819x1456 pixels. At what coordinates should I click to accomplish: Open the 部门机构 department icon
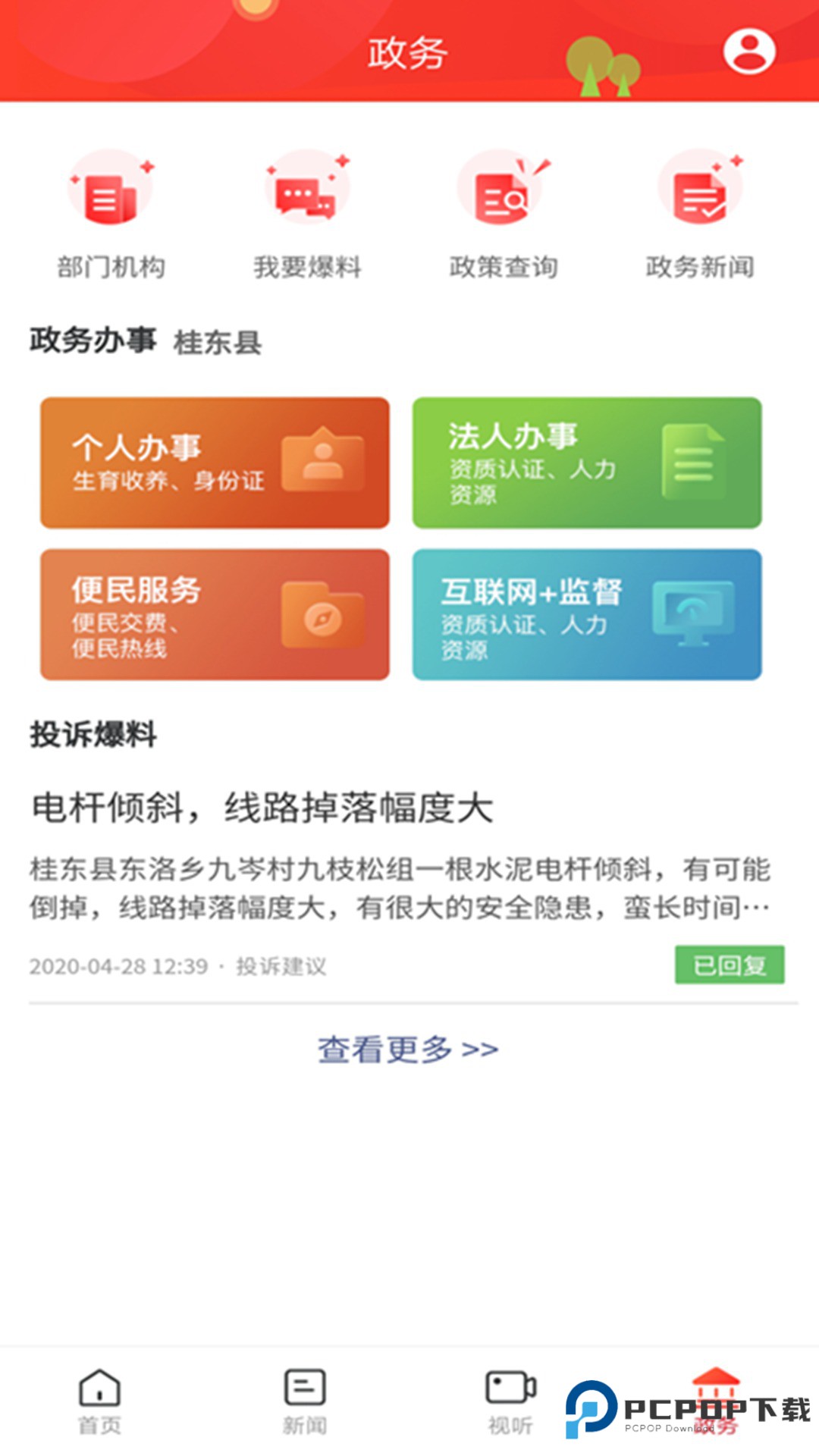click(x=111, y=197)
